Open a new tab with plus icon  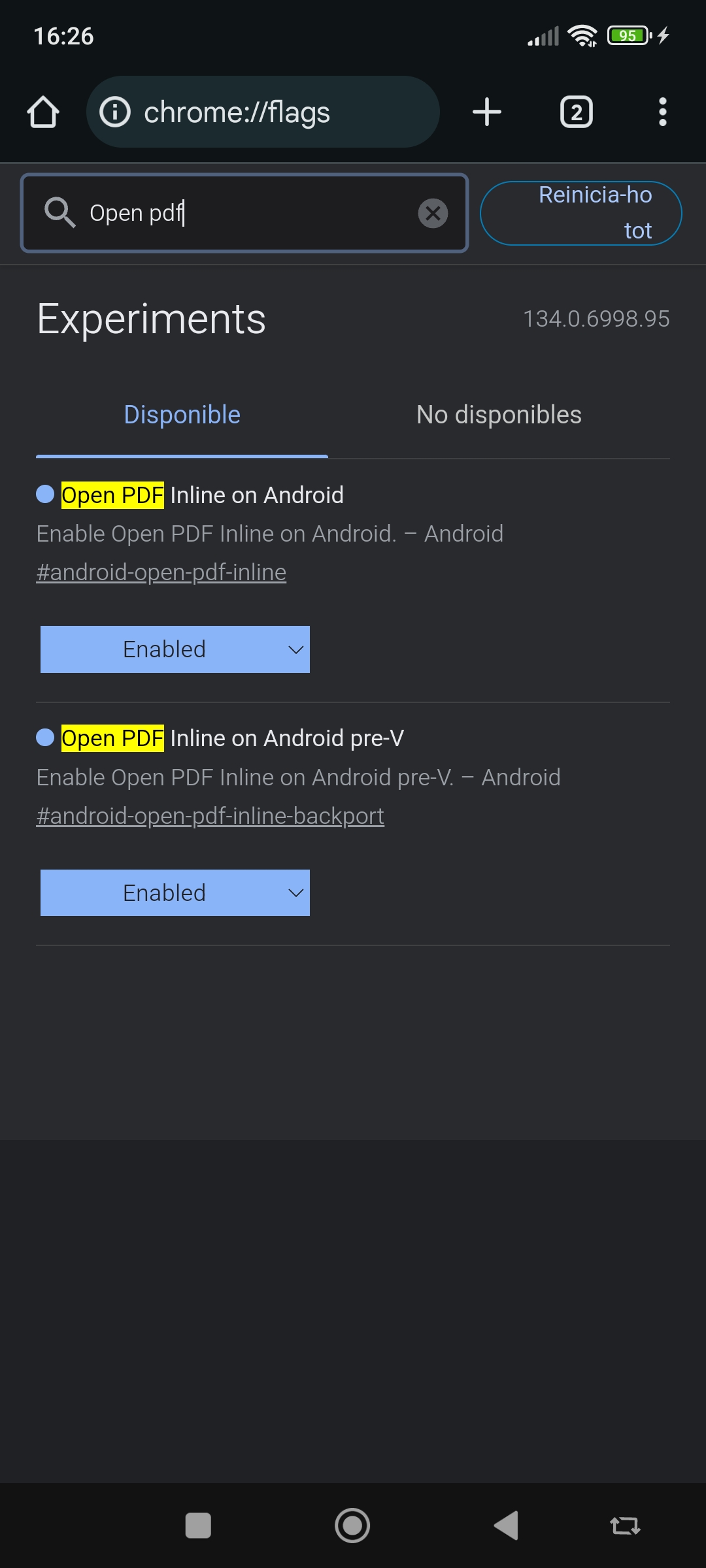pyautogui.click(x=487, y=112)
